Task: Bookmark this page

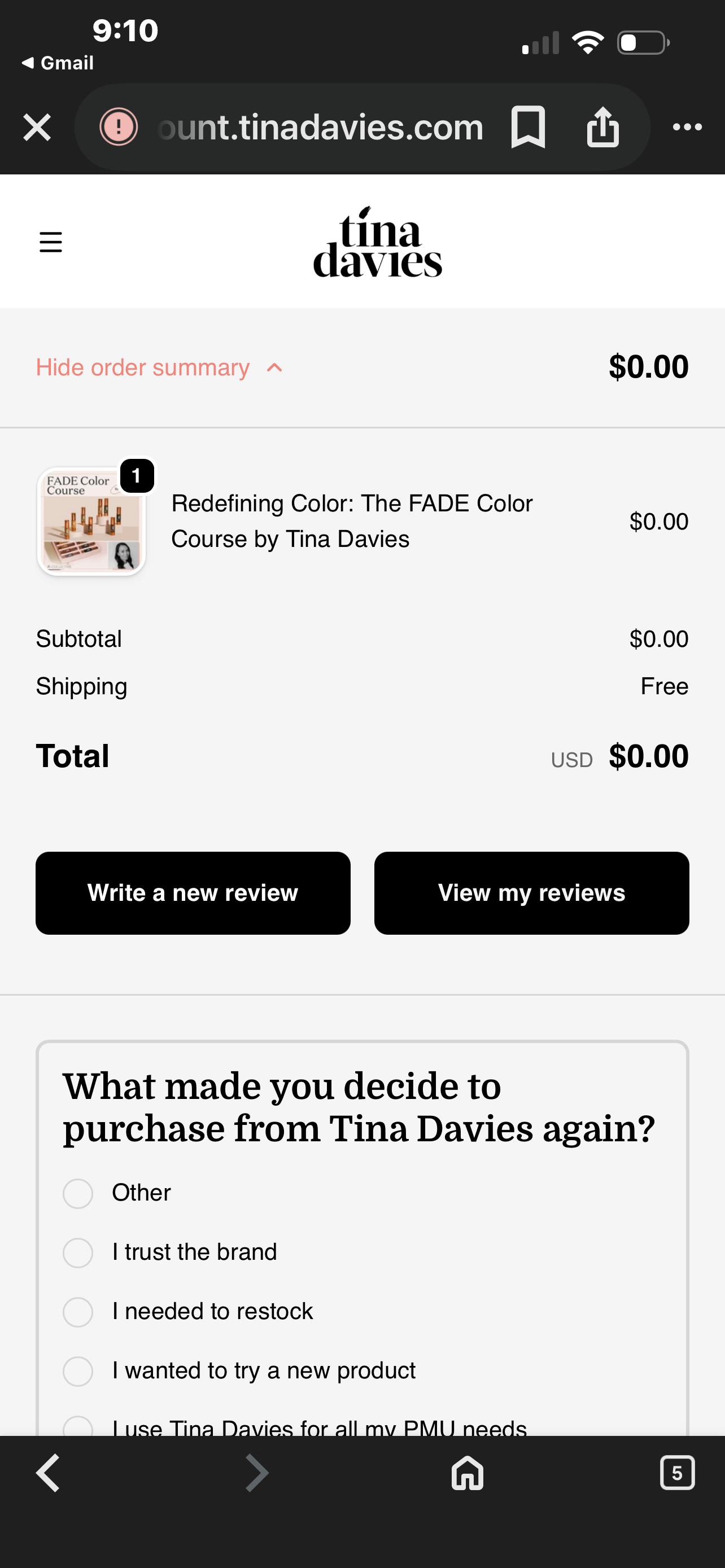Action: point(527,126)
